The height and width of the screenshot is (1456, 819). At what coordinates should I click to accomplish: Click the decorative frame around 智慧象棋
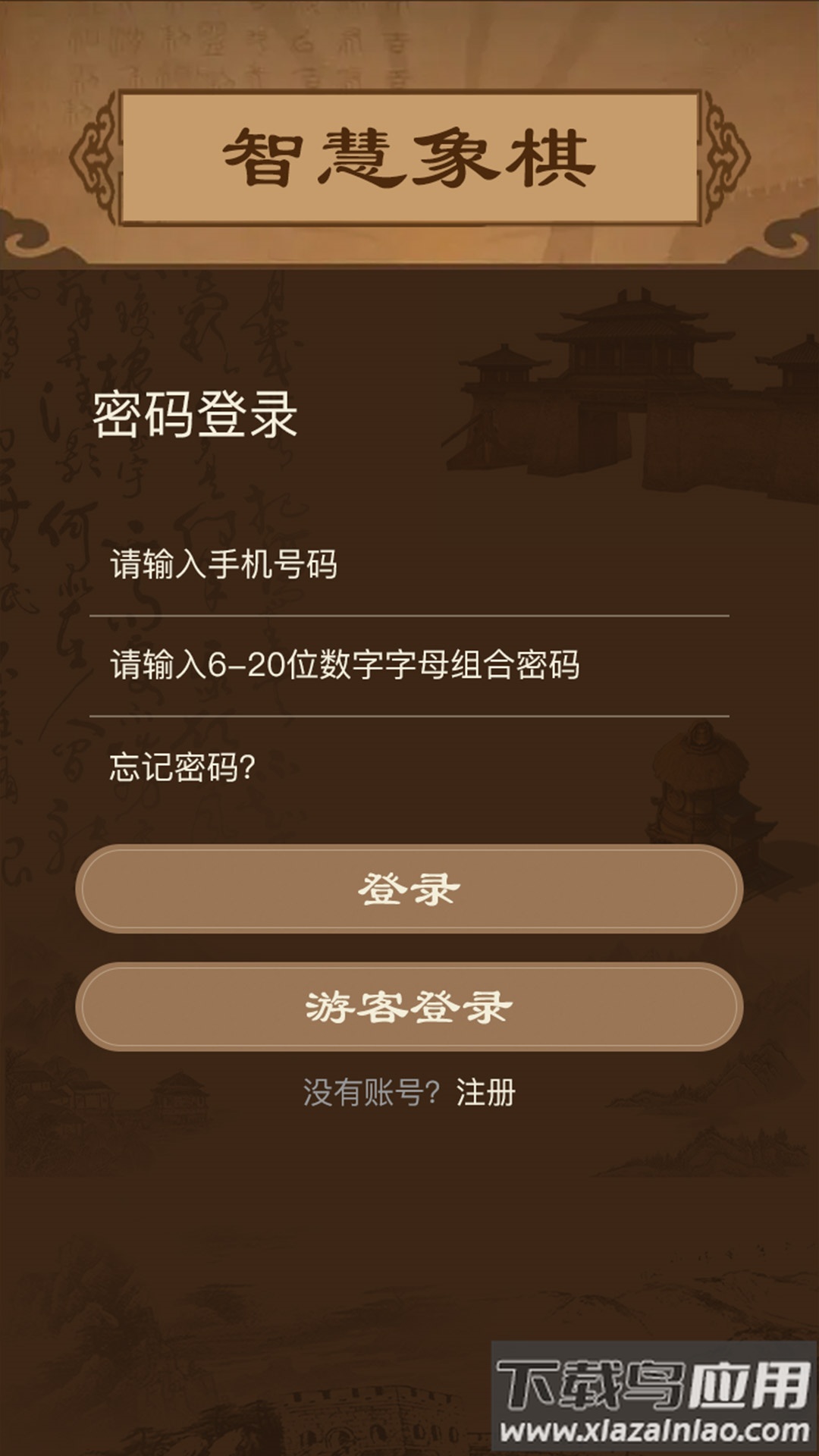(x=409, y=95)
